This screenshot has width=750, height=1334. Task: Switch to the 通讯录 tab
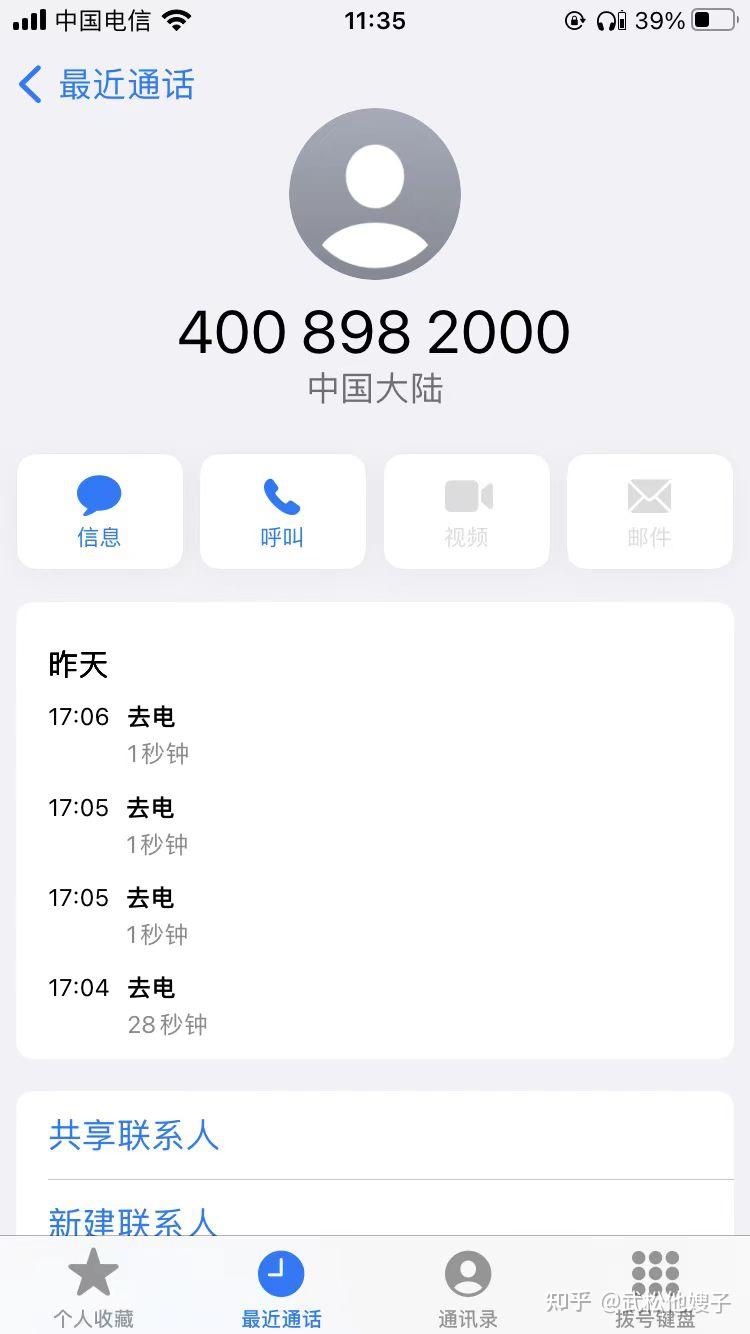(467, 1286)
